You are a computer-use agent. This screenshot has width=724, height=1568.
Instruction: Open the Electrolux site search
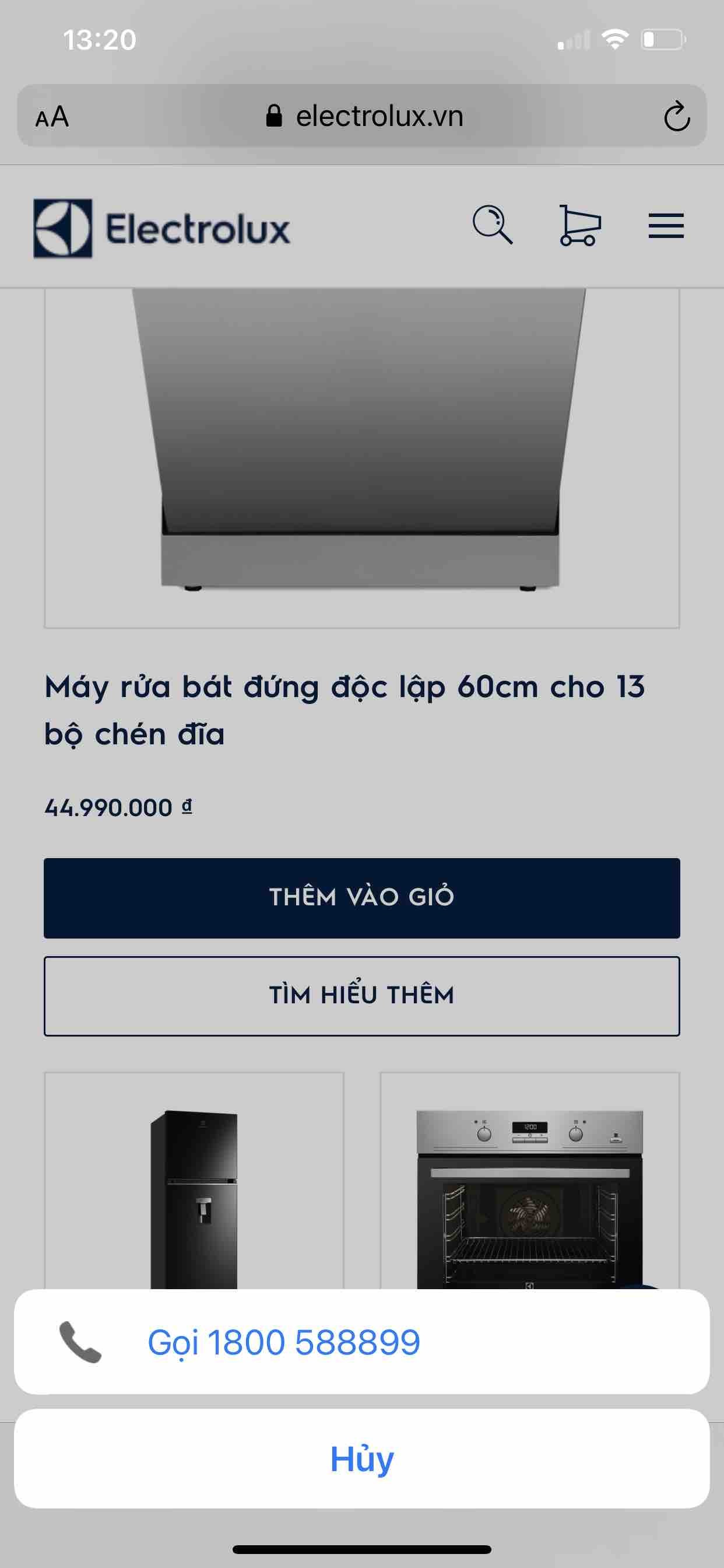coord(492,225)
